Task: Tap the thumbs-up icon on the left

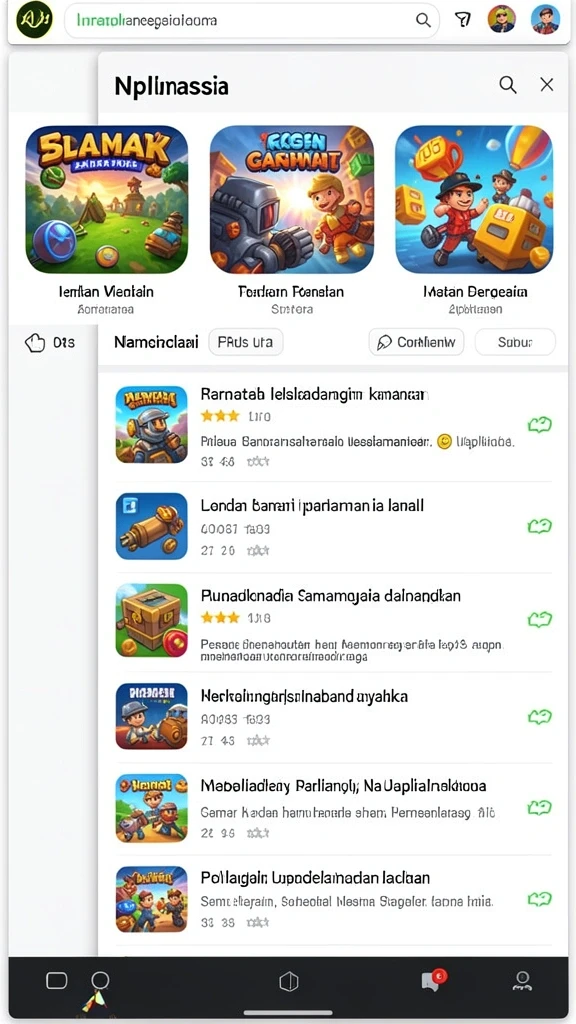Action: [x=35, y=342]
